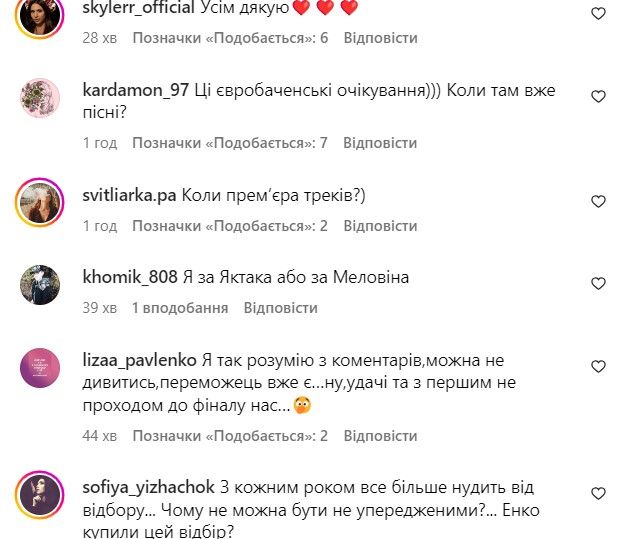Reply to khomik_808's comment
623x539 pixels.
(280, 308)
